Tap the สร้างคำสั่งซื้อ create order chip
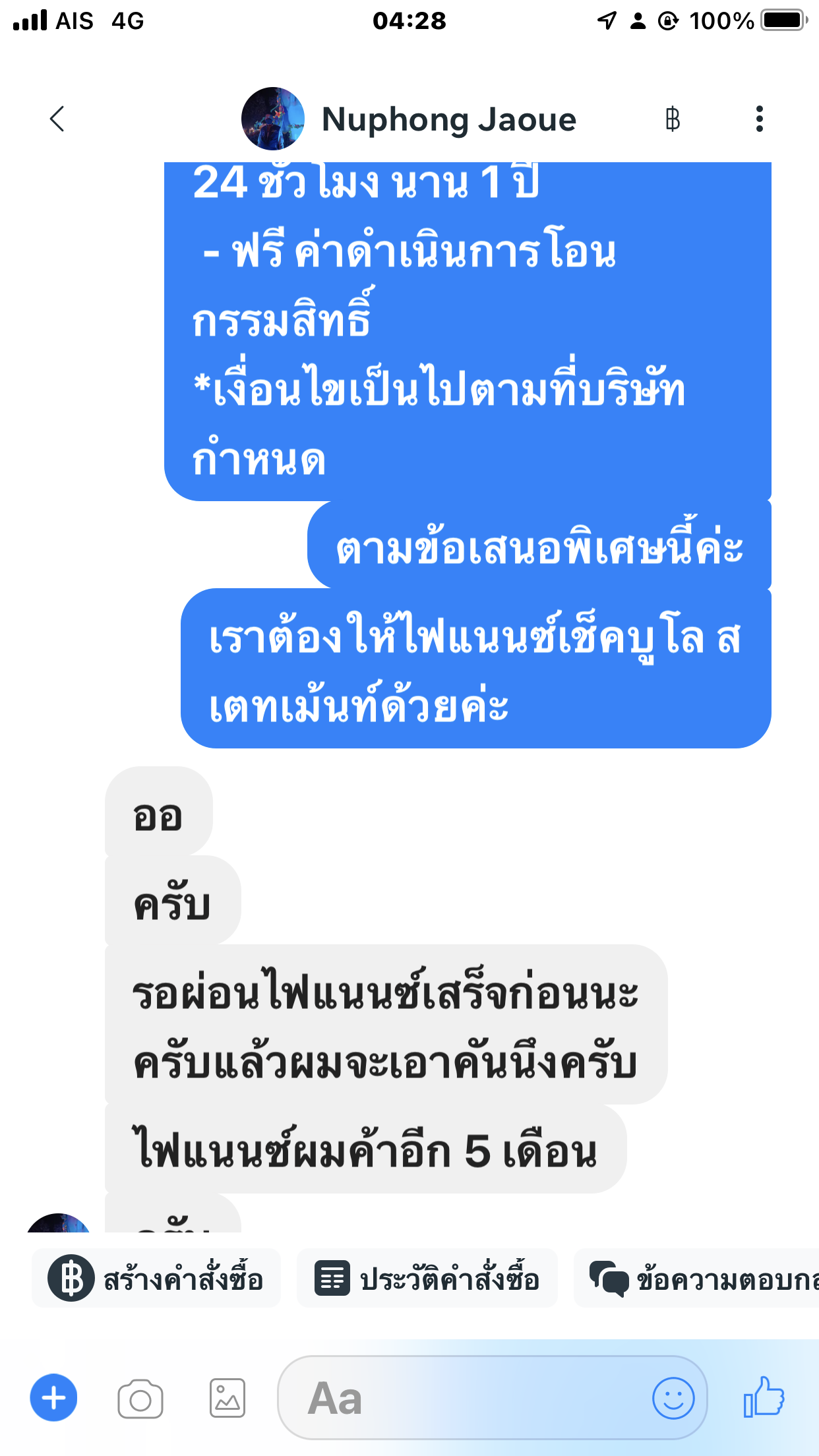819x1456 pixels. click(156, 1278)
